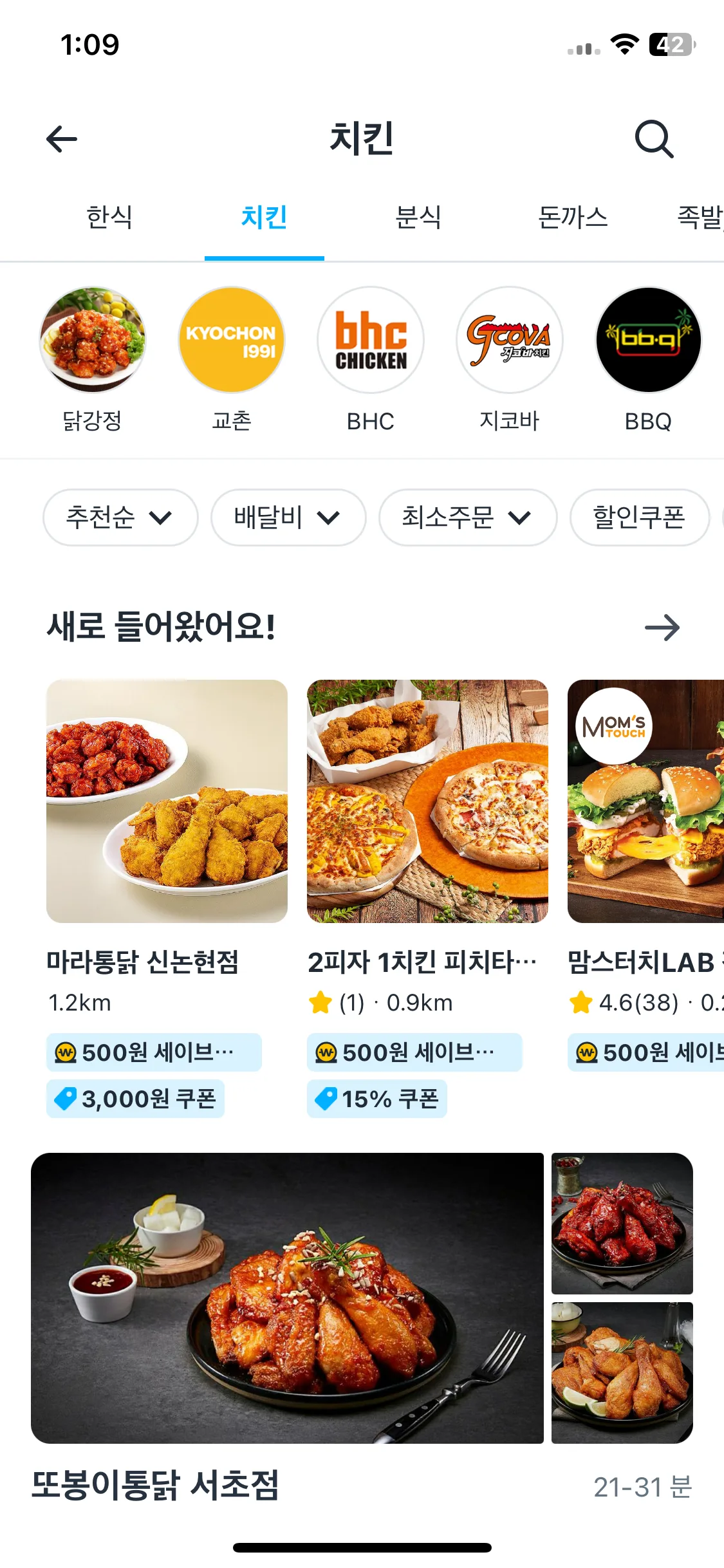Screen dimensions: 724x1568
Task: Open search with the magnifier icon
Action: [654, 139]
